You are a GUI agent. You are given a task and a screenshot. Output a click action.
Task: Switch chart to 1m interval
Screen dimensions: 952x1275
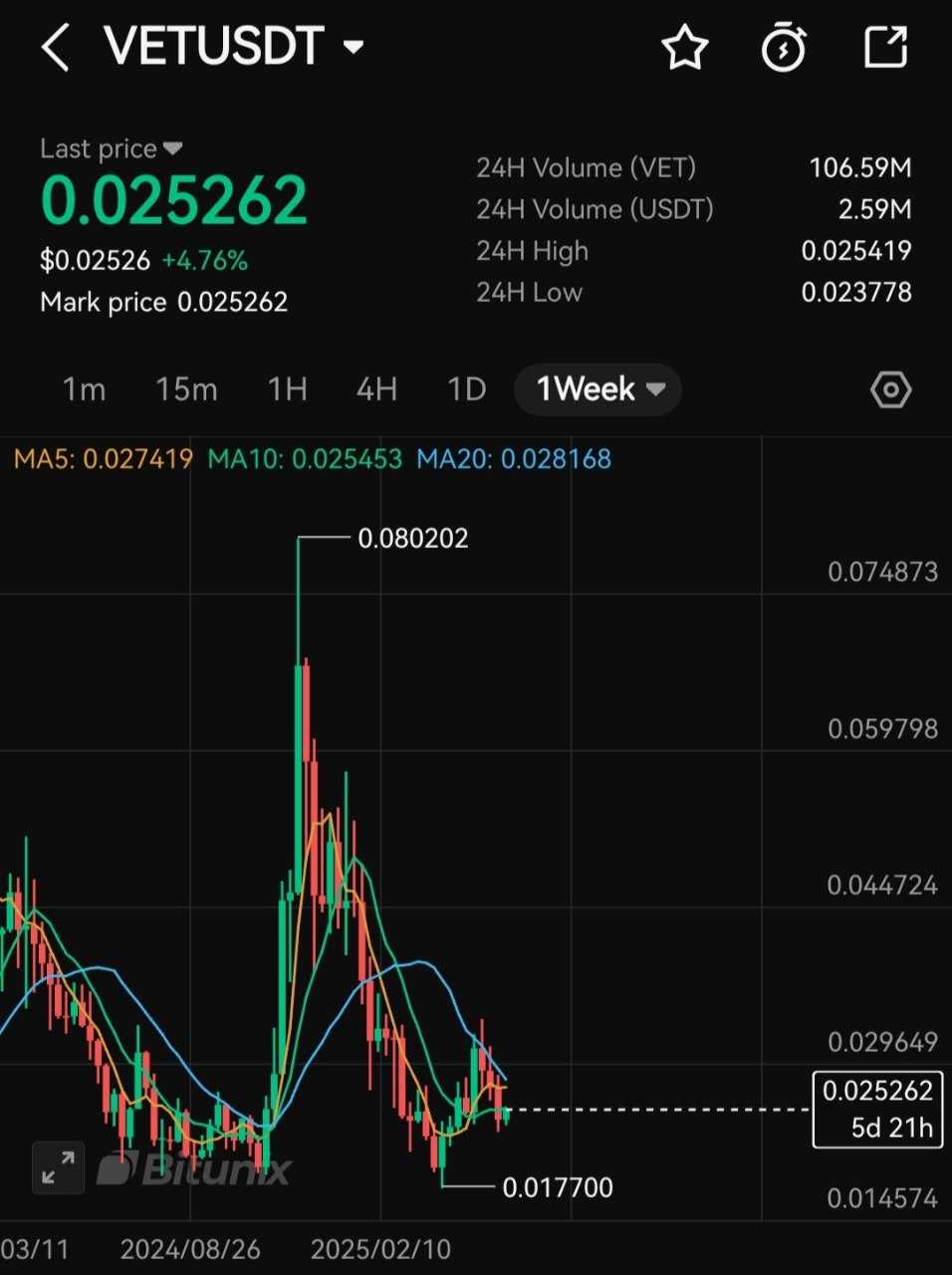(84, 388)
